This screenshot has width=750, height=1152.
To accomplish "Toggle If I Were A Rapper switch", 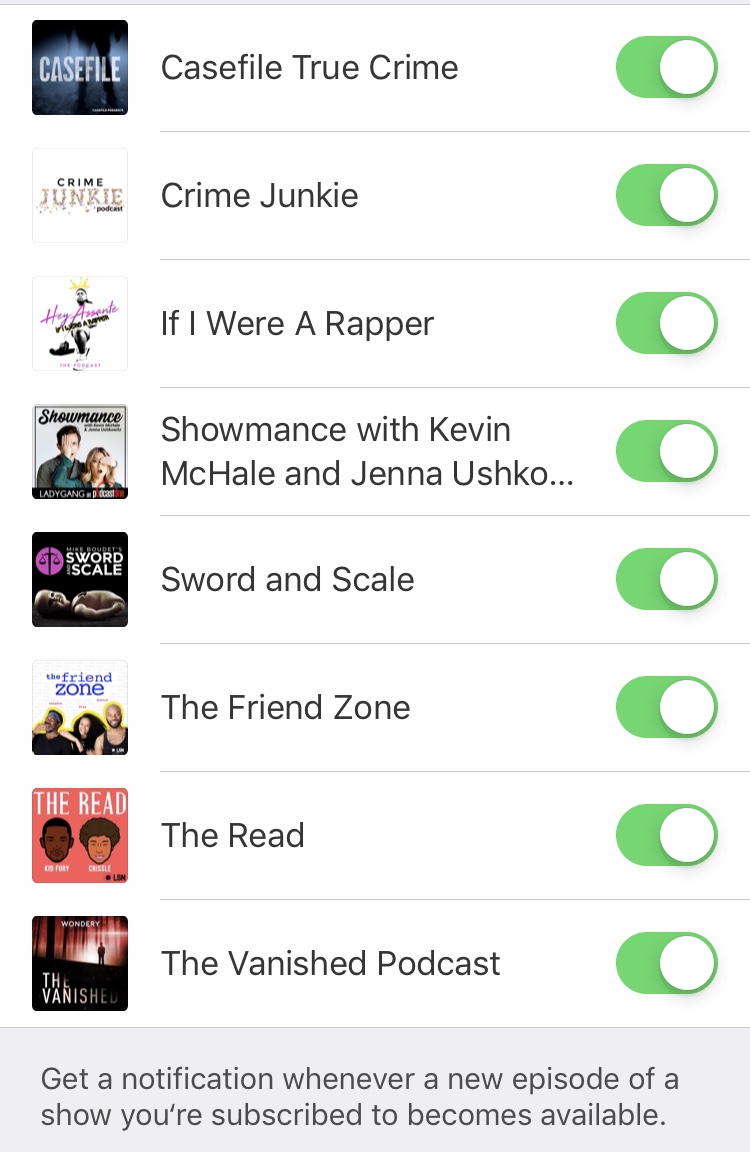I will (x=666, y=323).
